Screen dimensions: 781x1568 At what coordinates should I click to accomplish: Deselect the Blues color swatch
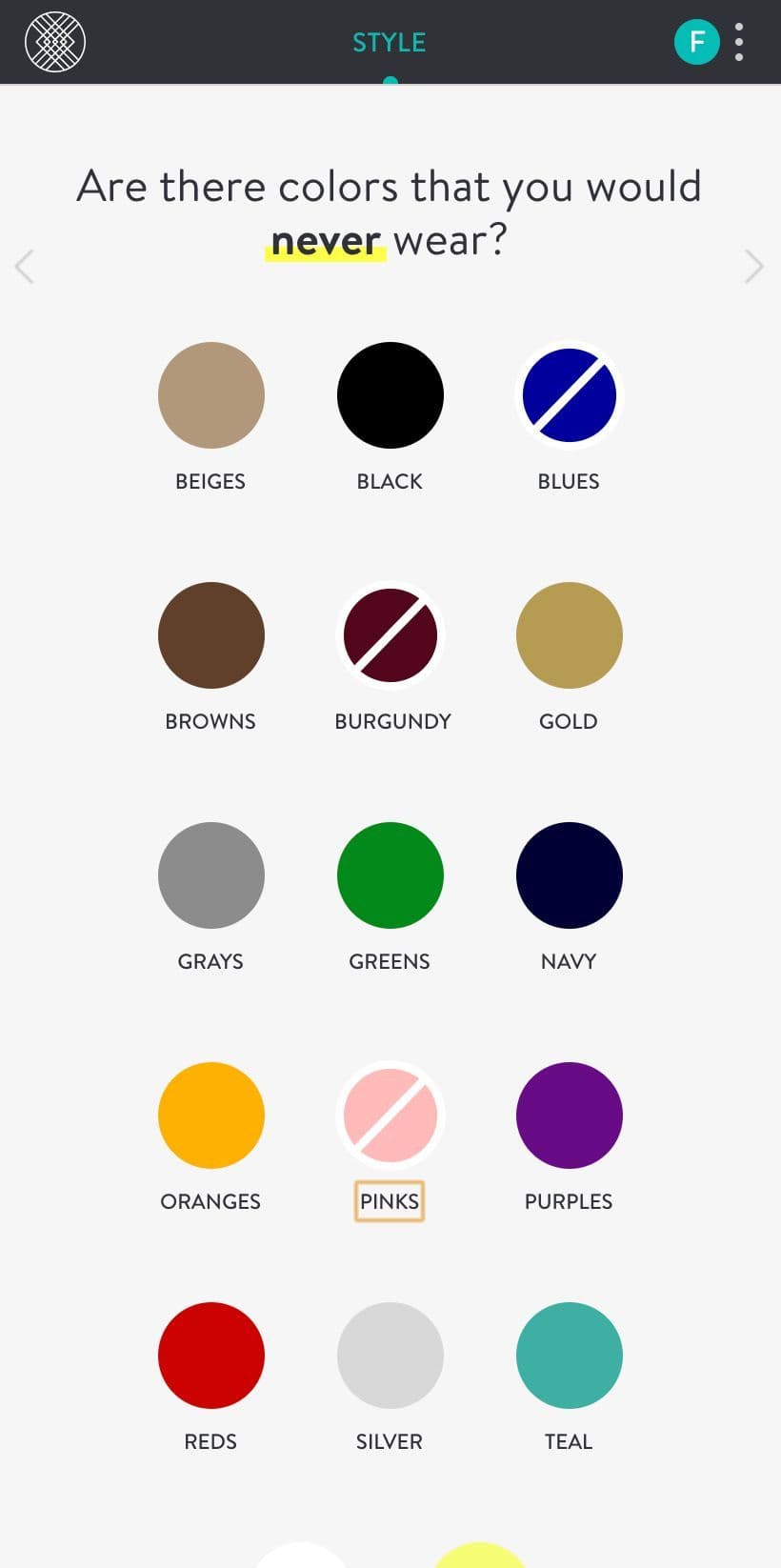click(570, 395)
